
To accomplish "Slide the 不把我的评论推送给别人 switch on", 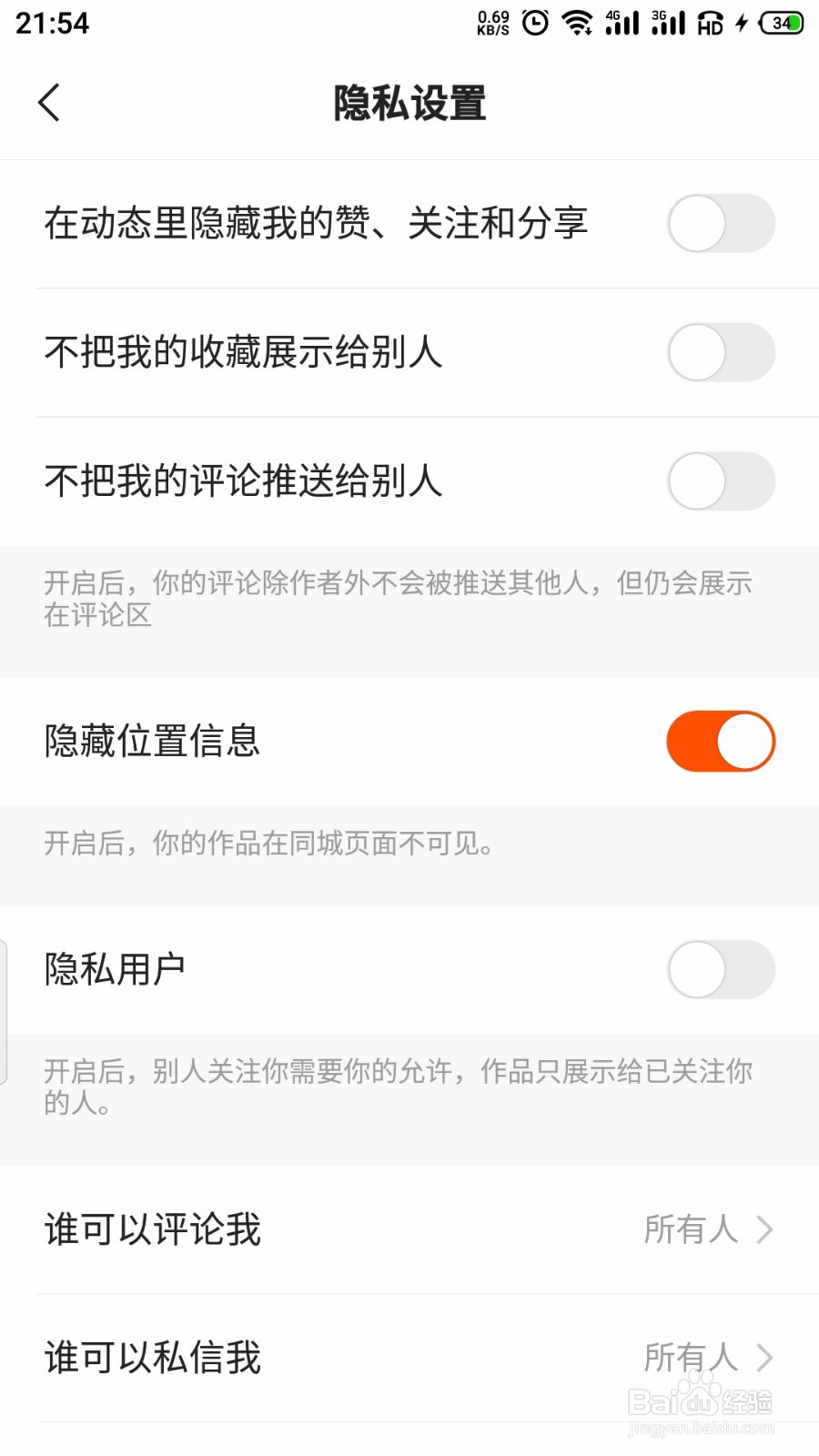I will tap(720, 480).
